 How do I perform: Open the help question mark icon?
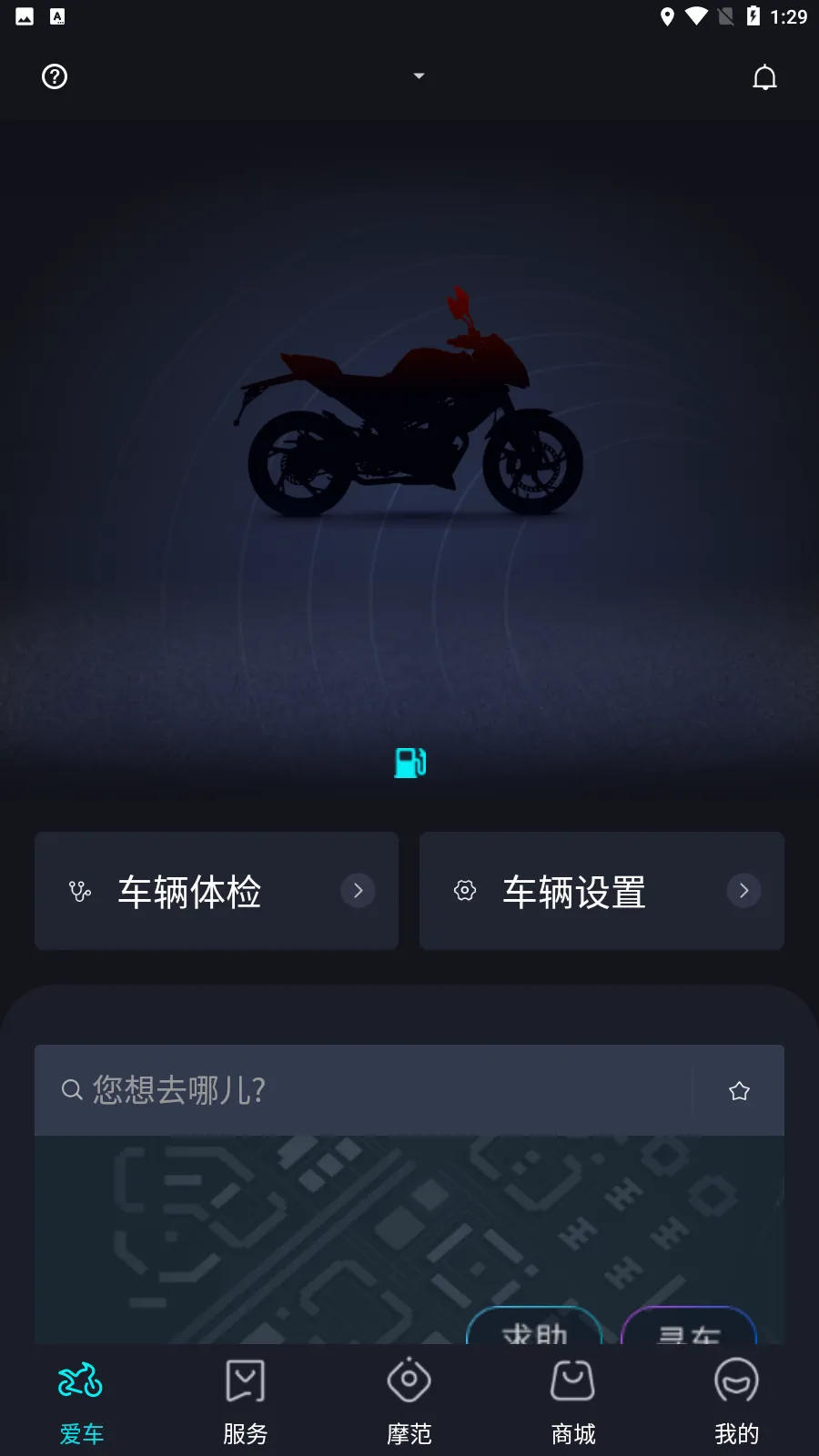tap(54, 76)
